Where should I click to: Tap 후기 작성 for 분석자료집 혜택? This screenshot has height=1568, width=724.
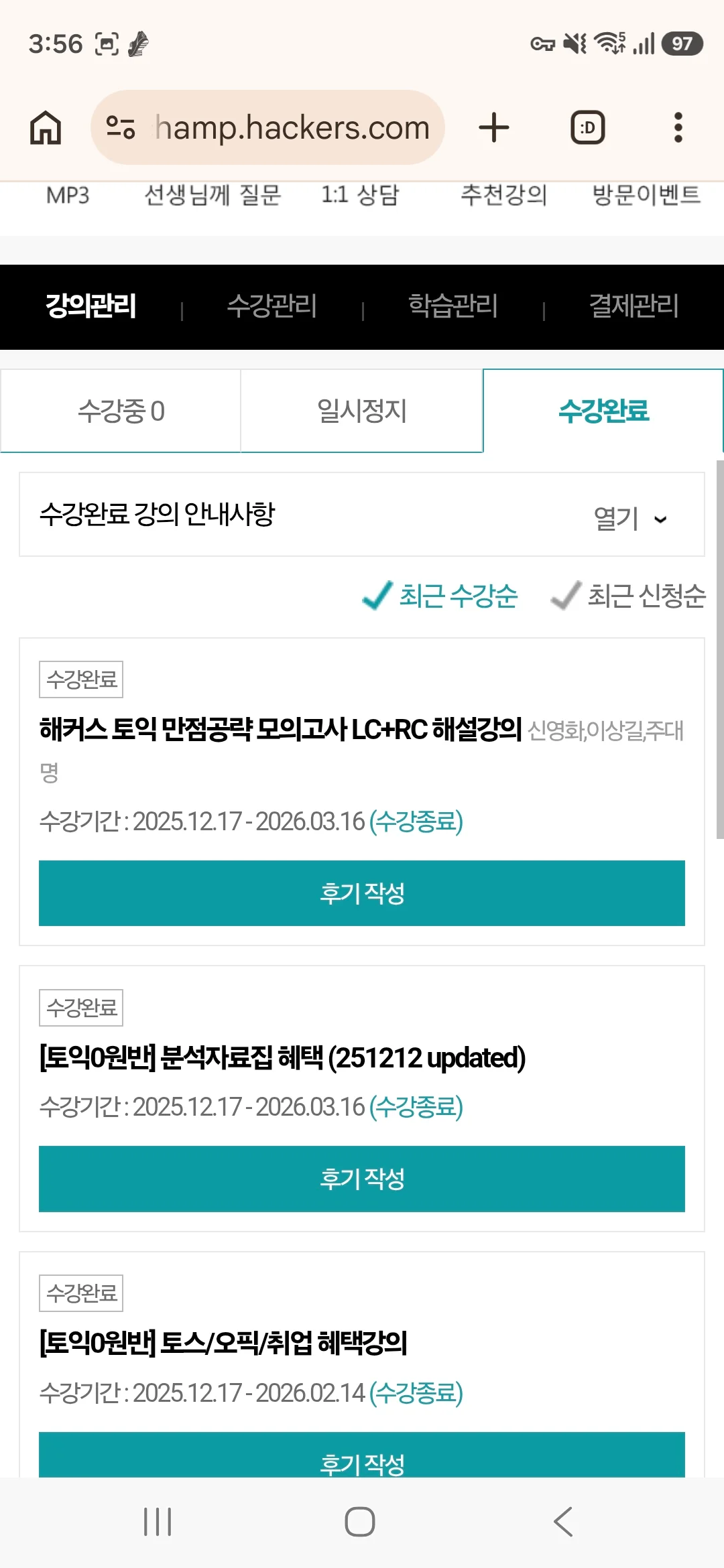(362, 1179)
